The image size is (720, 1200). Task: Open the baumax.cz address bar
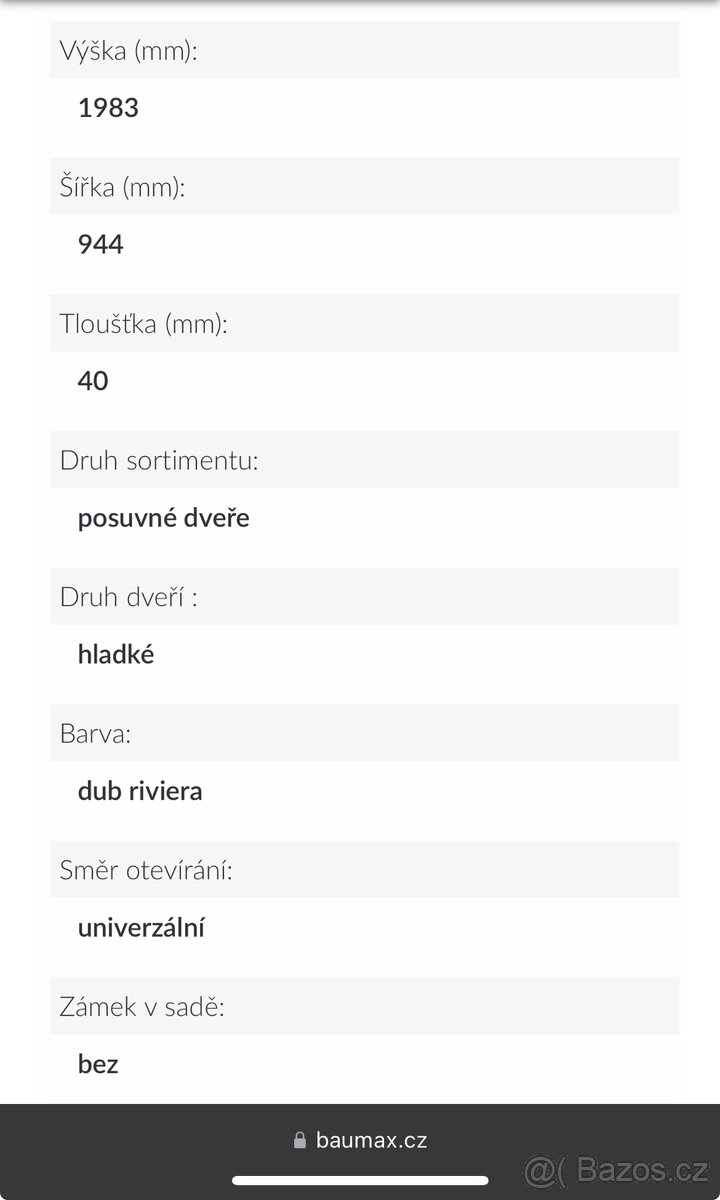coord(370,1139)
